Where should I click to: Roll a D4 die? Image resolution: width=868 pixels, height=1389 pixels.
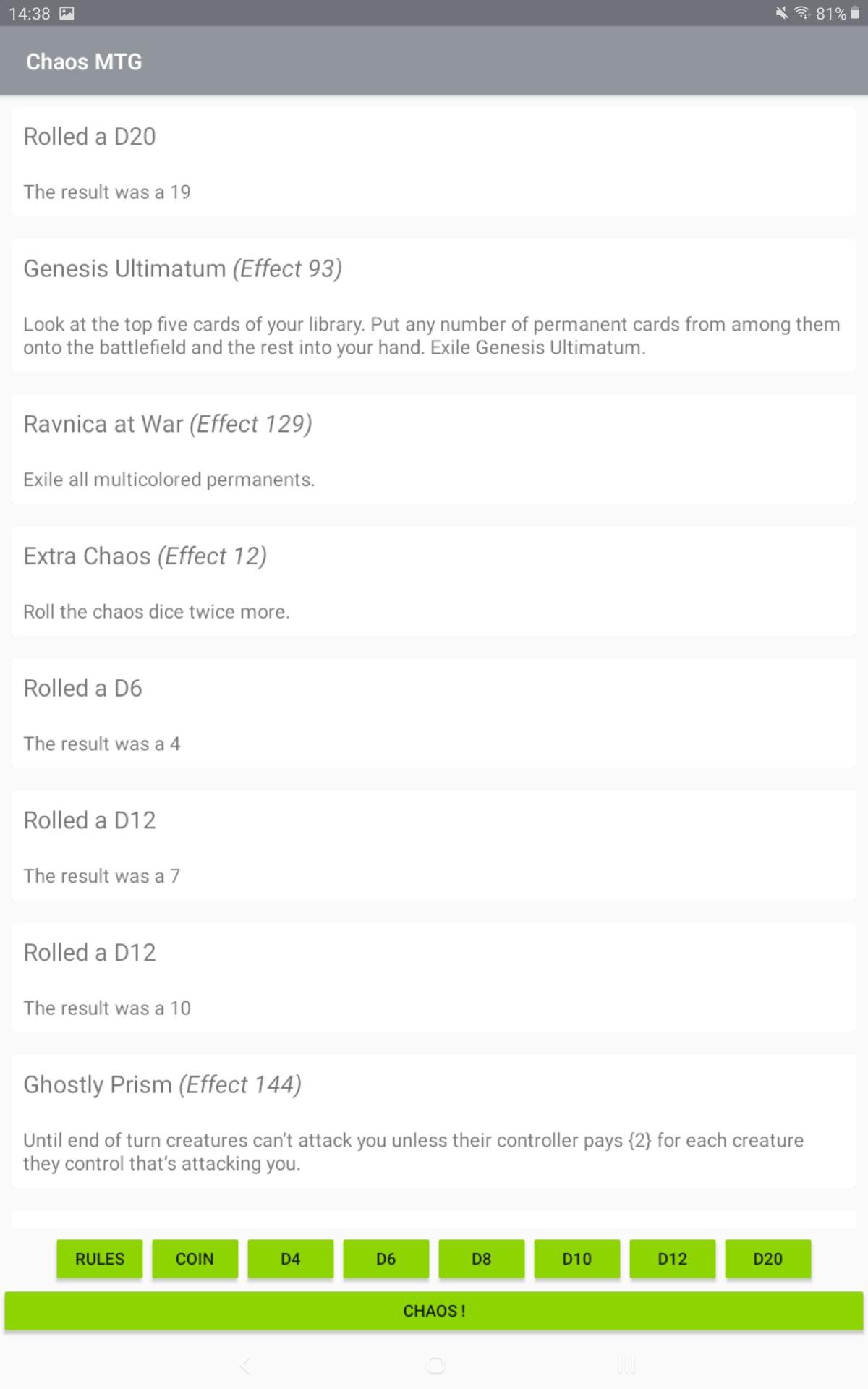click(x=290, y=1259)
